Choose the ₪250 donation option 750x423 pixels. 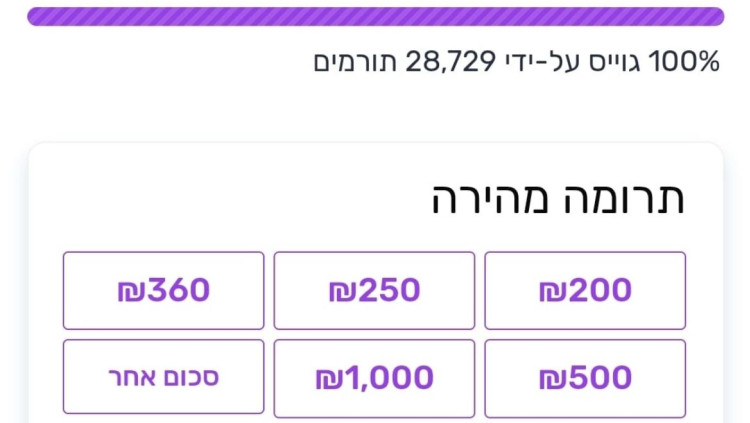(x=374, y=290)
